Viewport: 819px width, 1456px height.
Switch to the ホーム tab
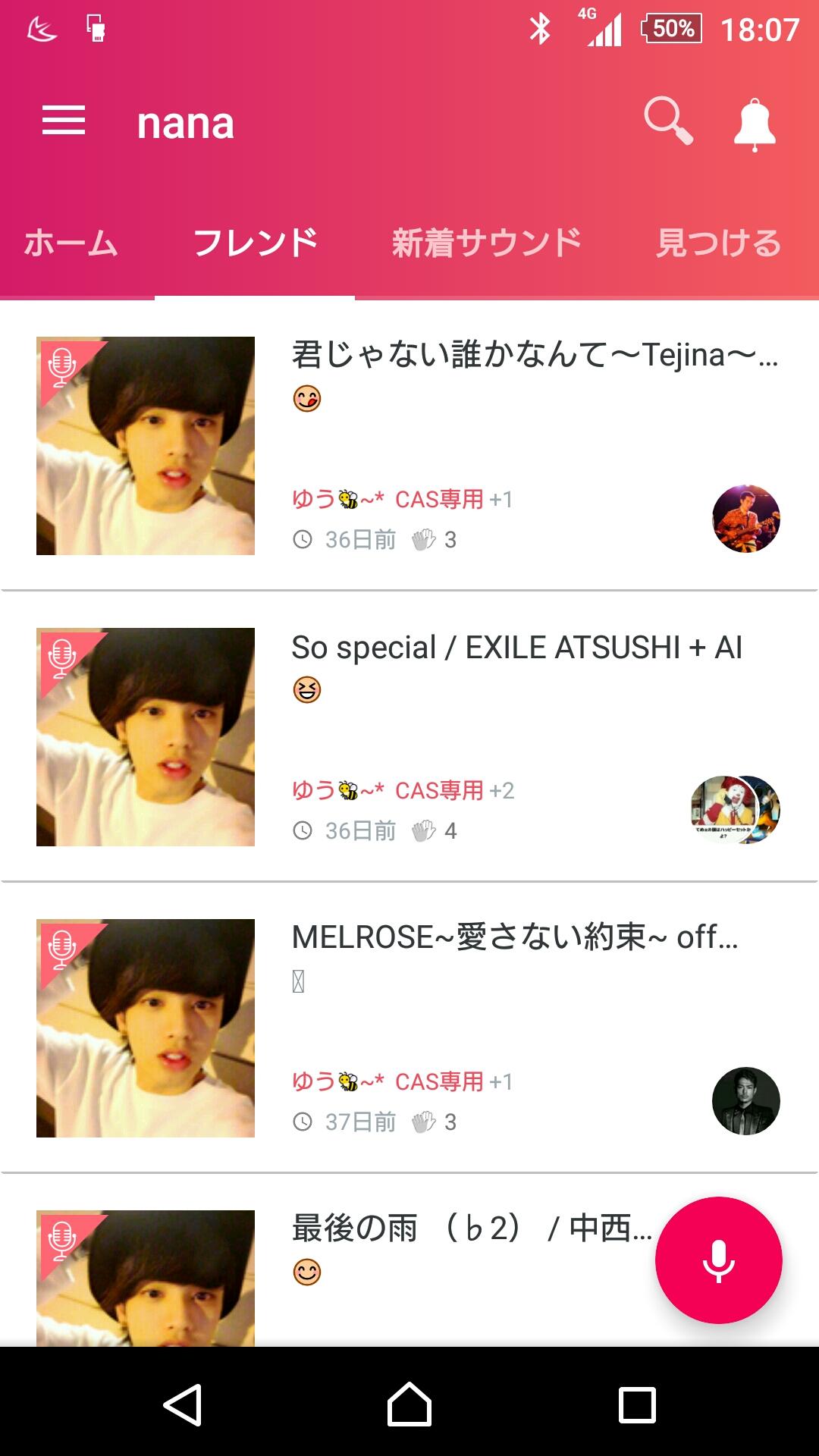click(x=71, y=243)
